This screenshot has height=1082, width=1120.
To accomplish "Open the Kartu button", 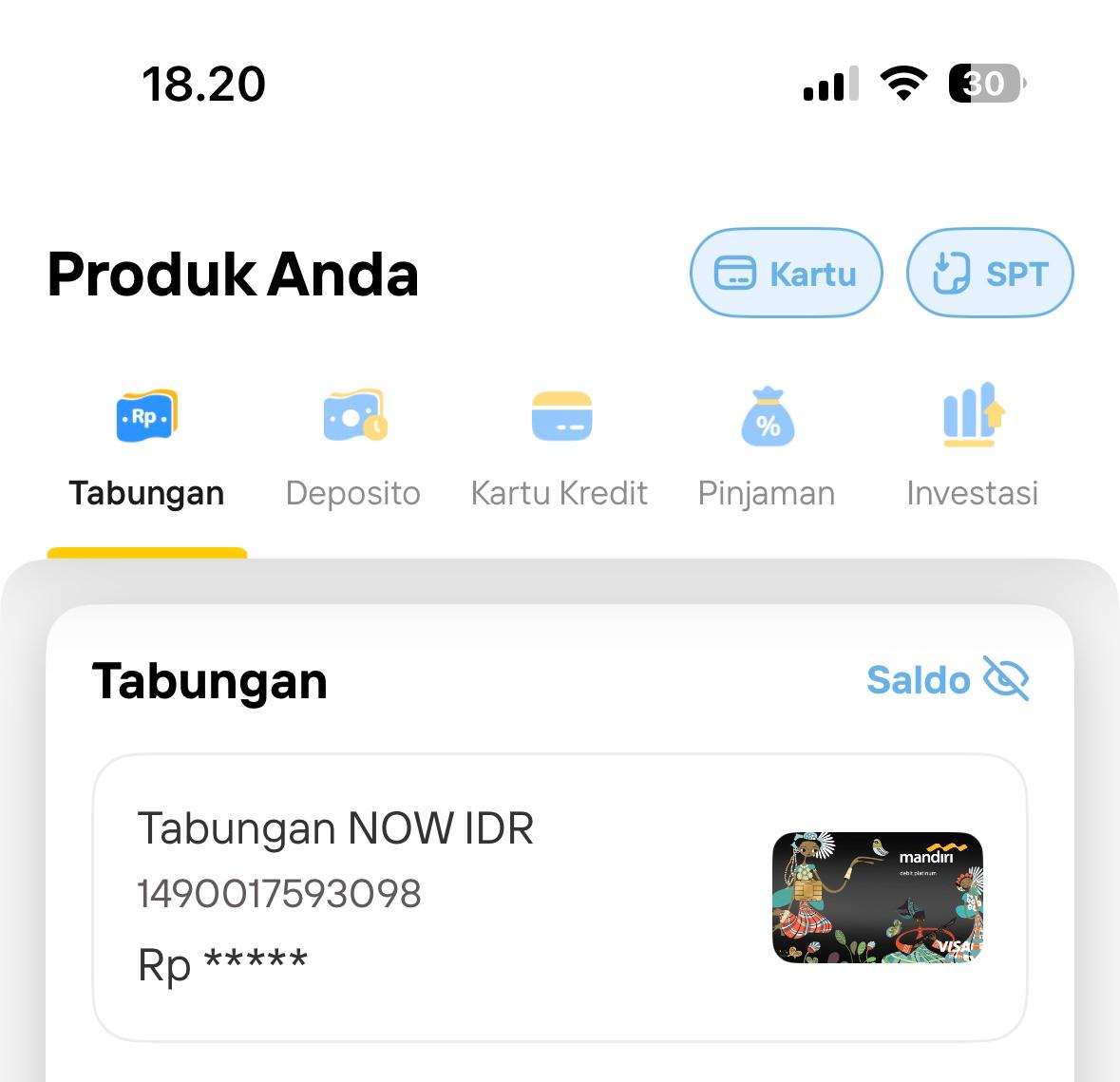I will point(786,274).
